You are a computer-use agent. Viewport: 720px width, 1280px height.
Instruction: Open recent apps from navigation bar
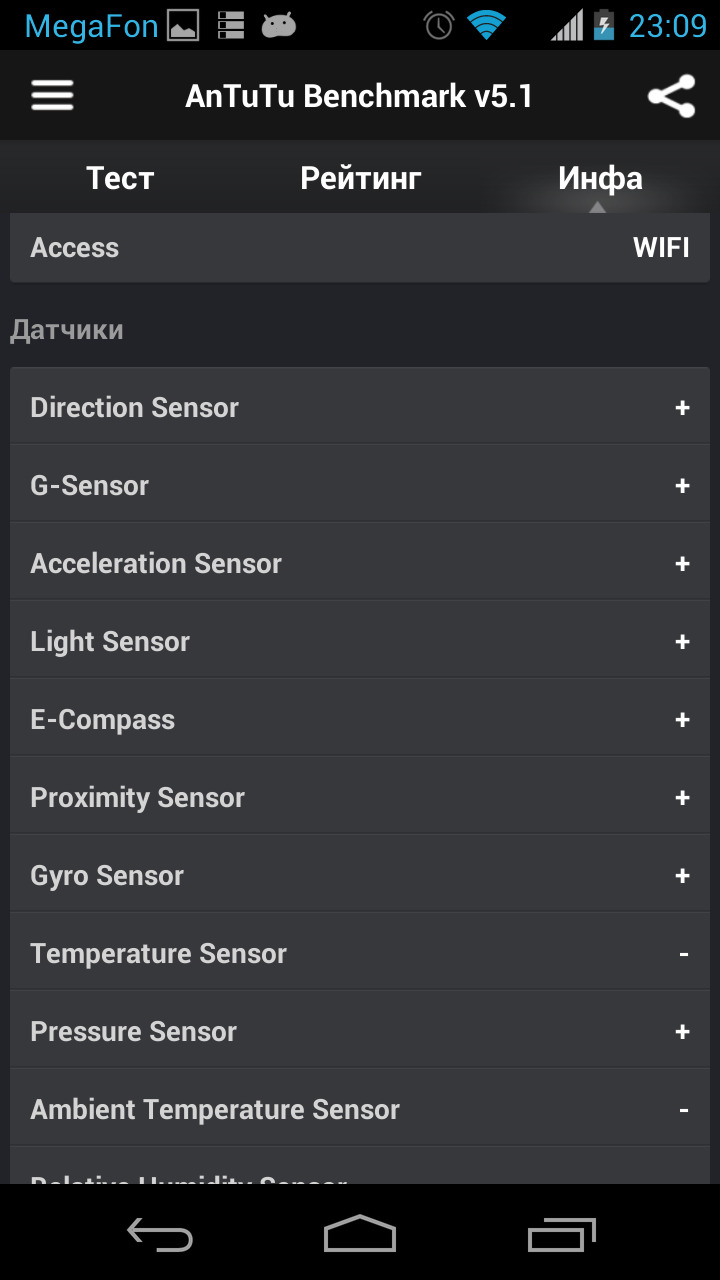[561, 1235]
